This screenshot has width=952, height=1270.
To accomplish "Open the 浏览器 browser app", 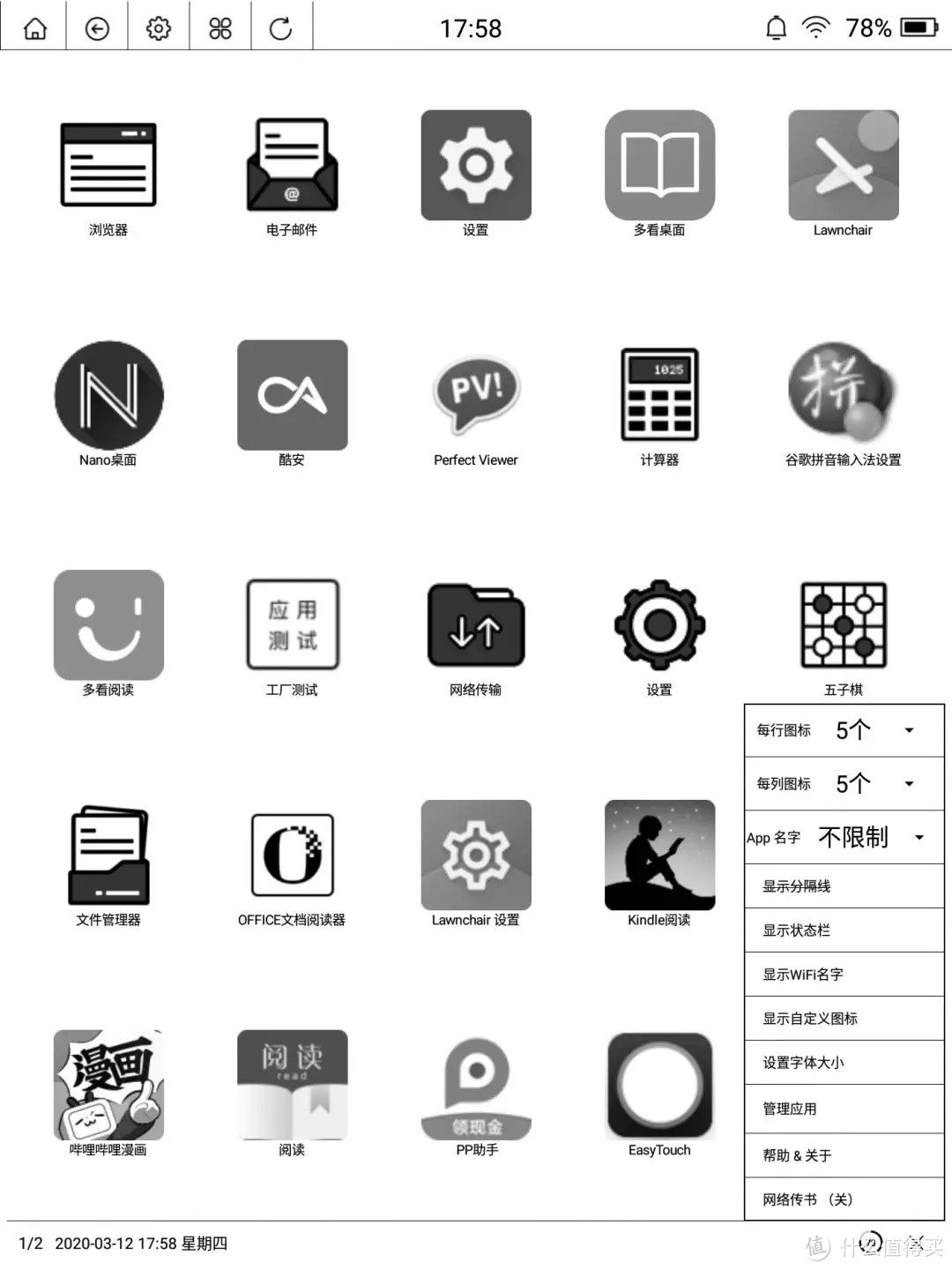I will [x=108, y=164].
